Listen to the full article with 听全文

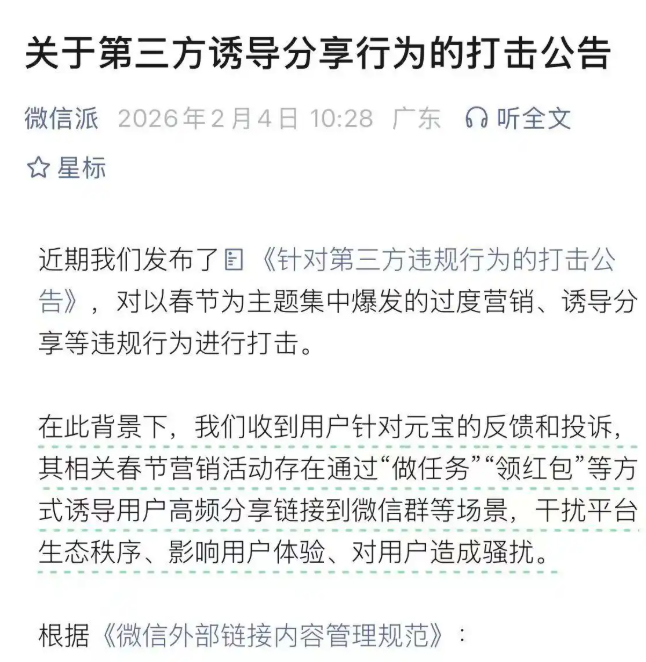[x=519, y=119]
